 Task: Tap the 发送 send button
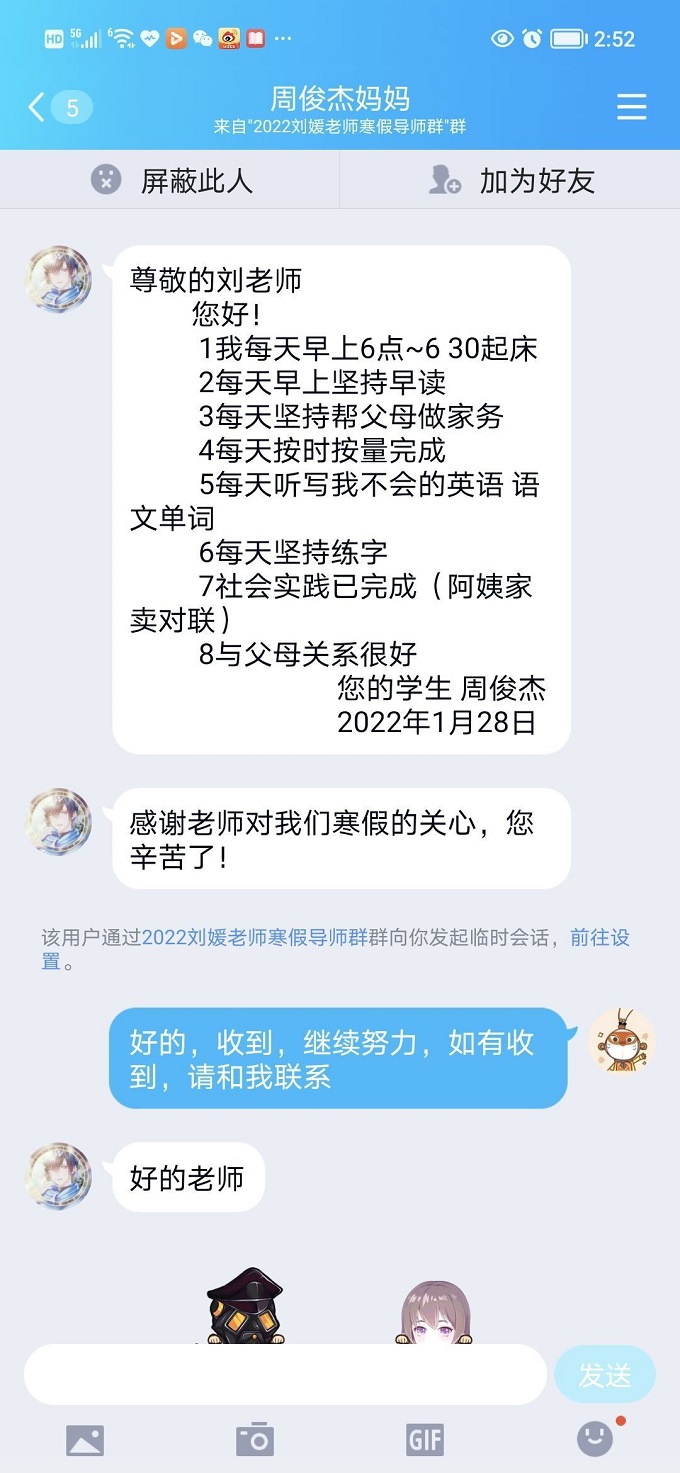[604, 1375]
